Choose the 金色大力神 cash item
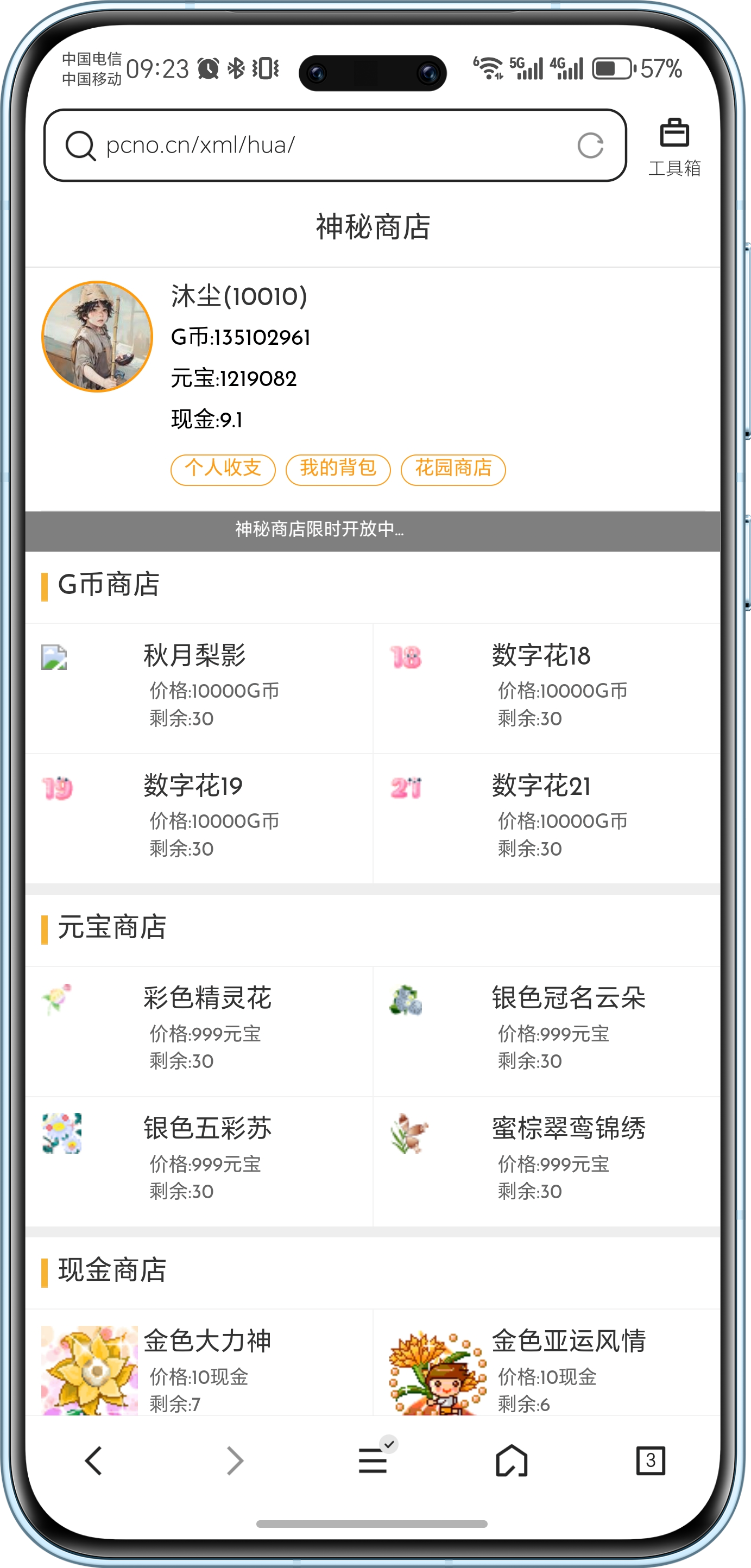This screenshot has width=751, height=1568. [207, 1342]
